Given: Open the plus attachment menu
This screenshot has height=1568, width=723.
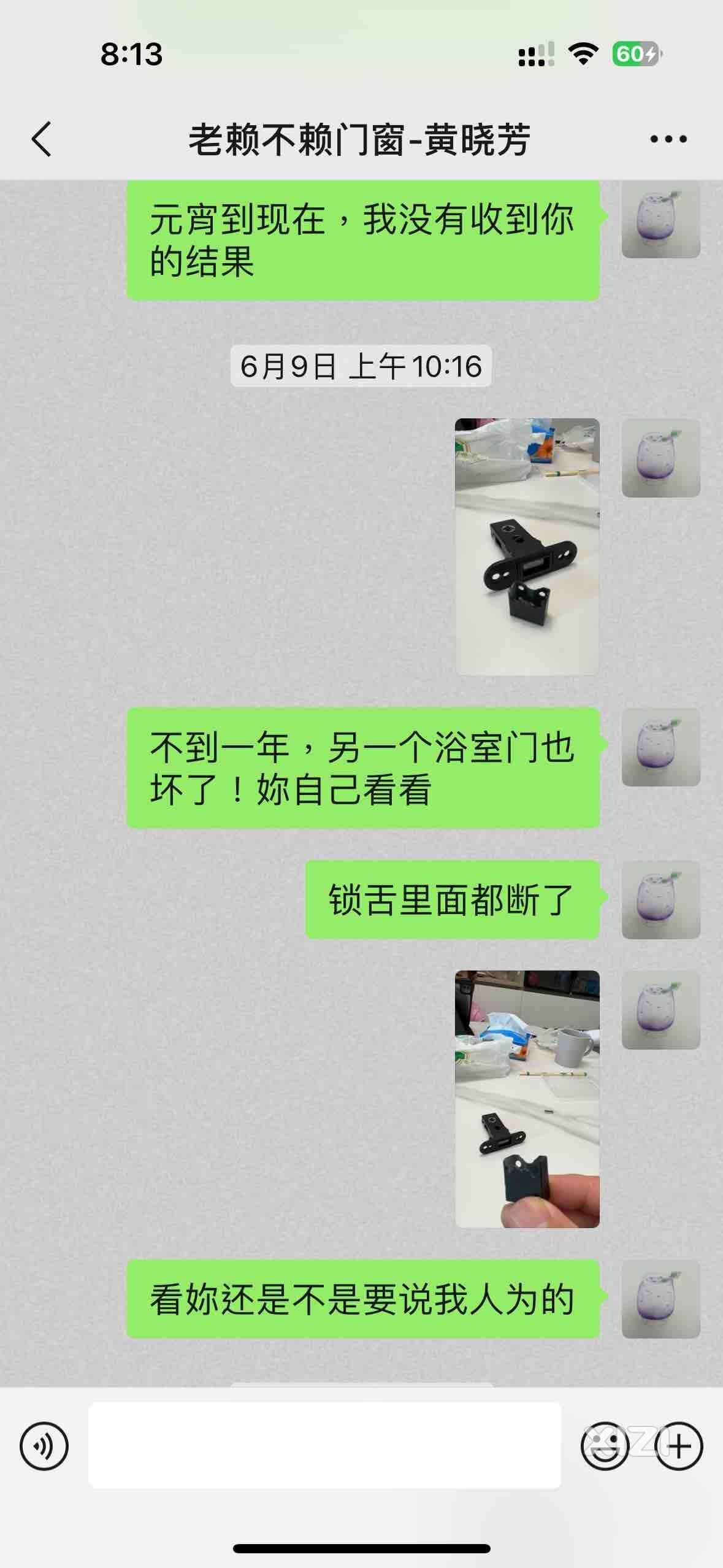Looking at the screenshot, I should click(x=678, y=1446).
